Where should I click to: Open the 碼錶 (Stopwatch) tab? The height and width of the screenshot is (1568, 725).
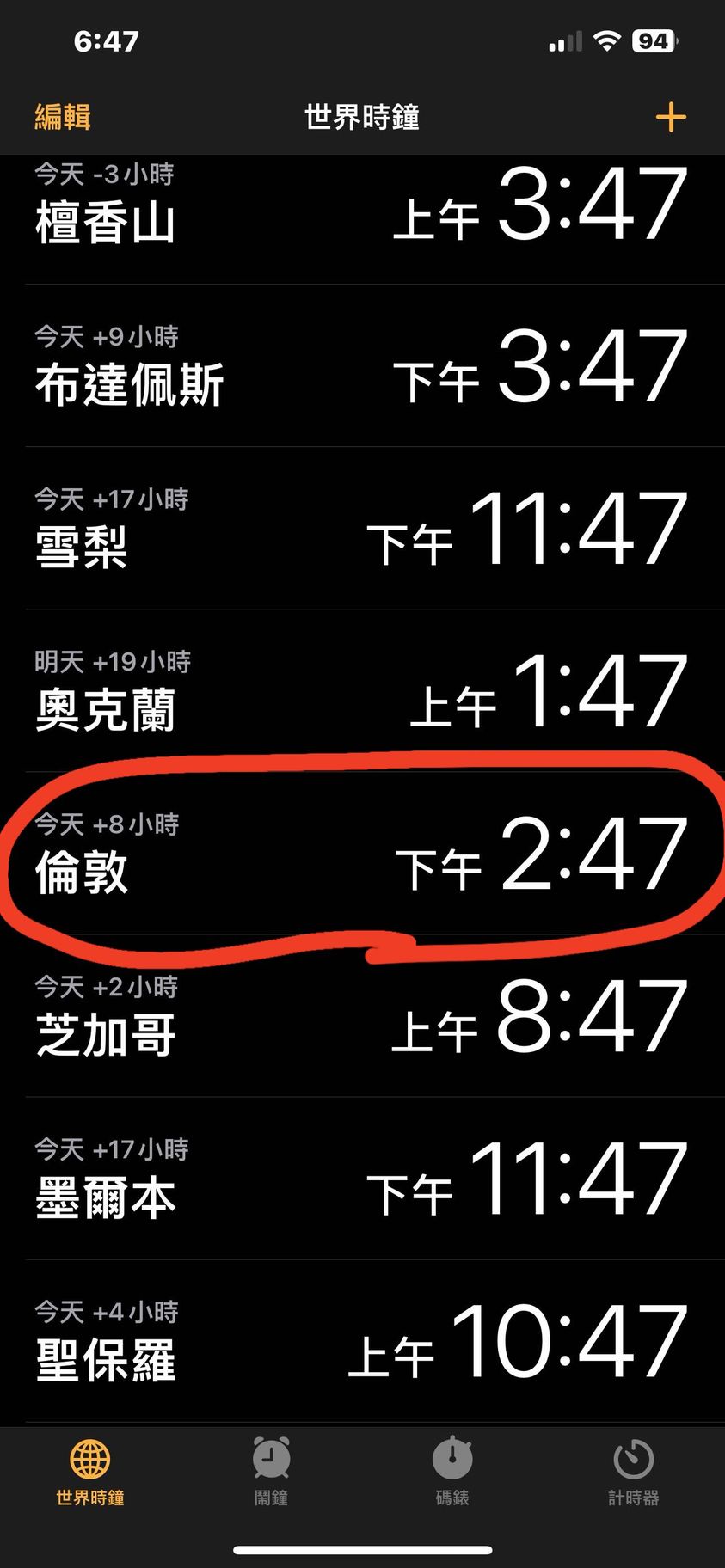tap(452, 1473)
